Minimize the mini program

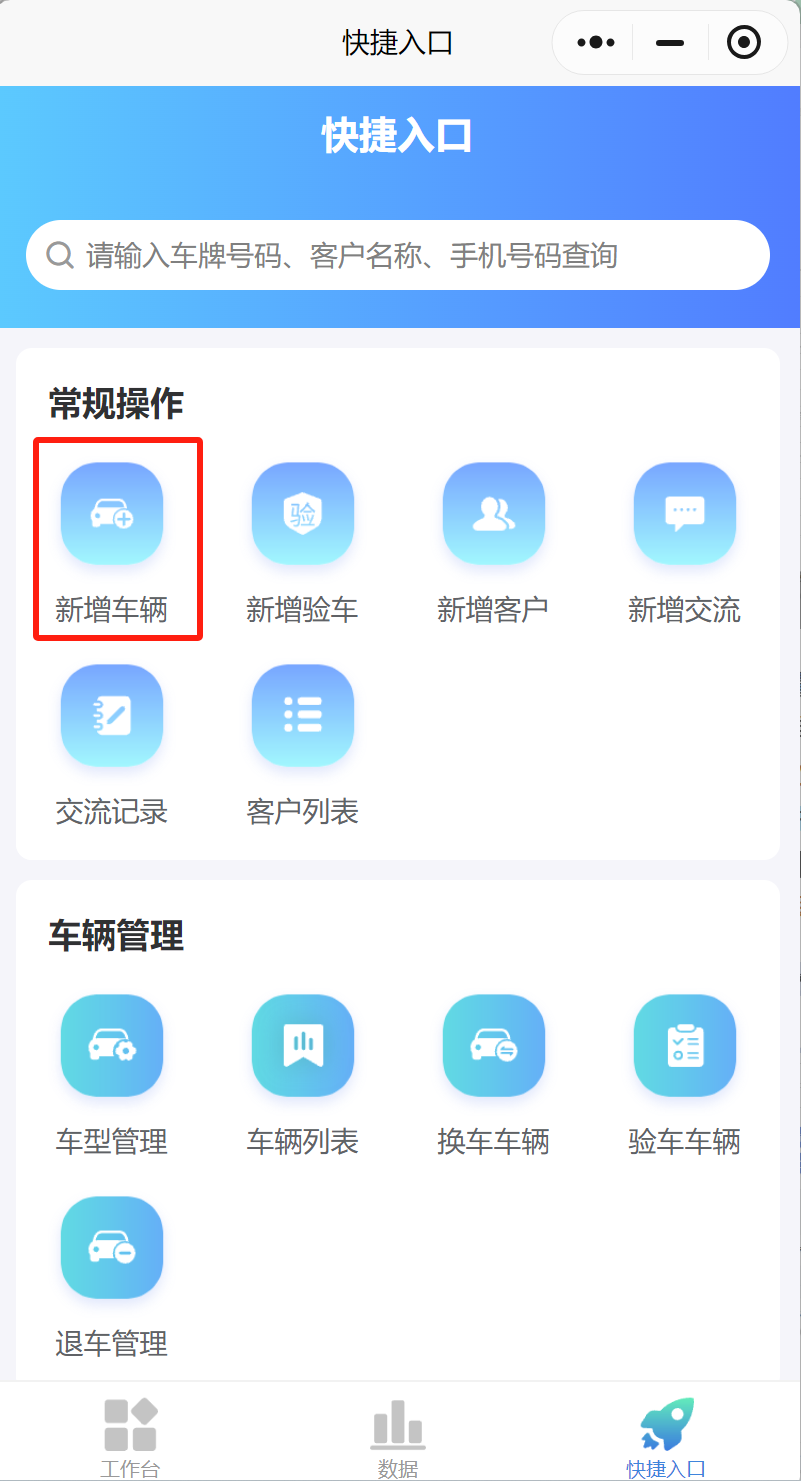coord(670,43)
